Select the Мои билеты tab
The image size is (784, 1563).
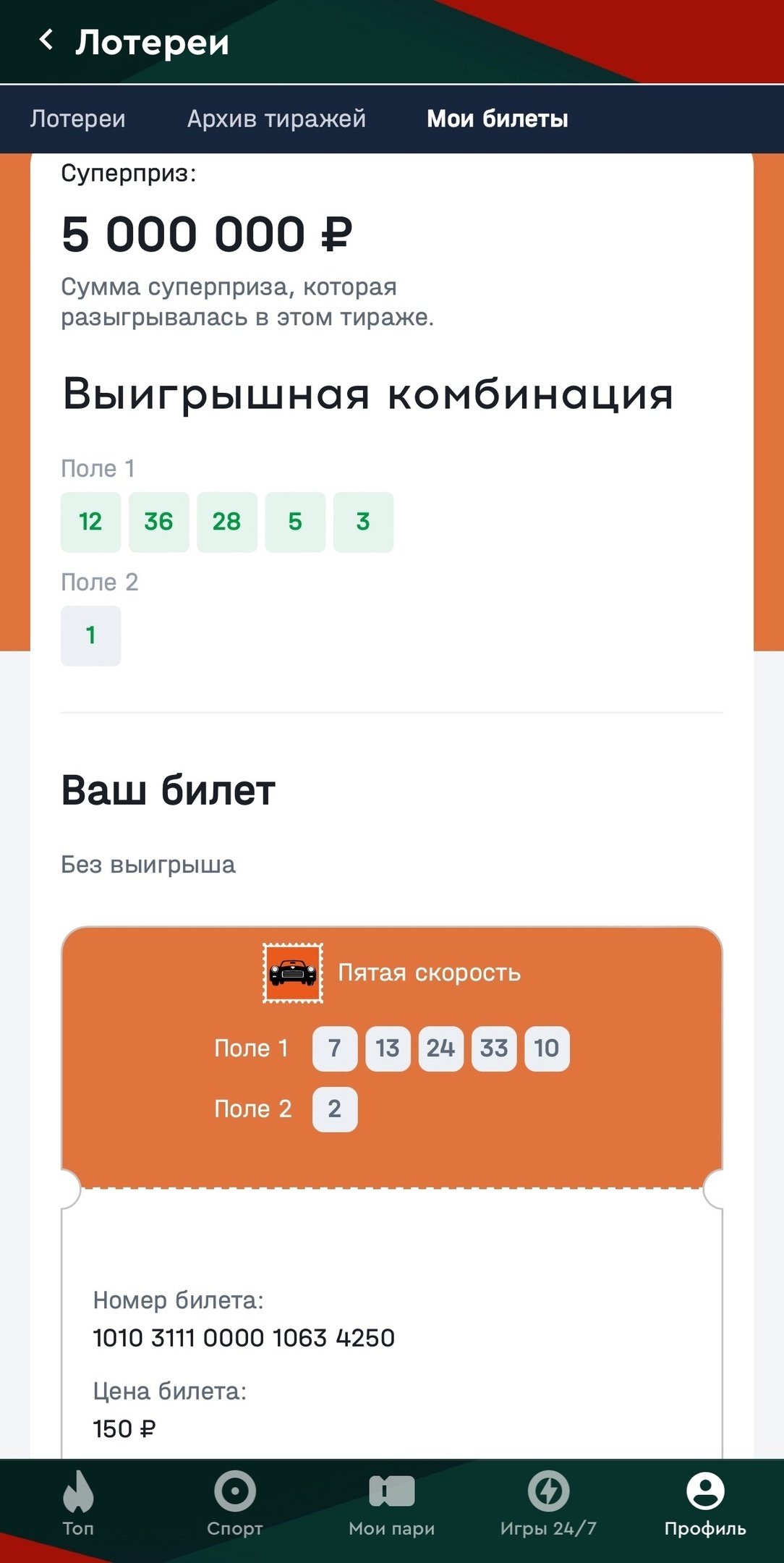[497, 119]
